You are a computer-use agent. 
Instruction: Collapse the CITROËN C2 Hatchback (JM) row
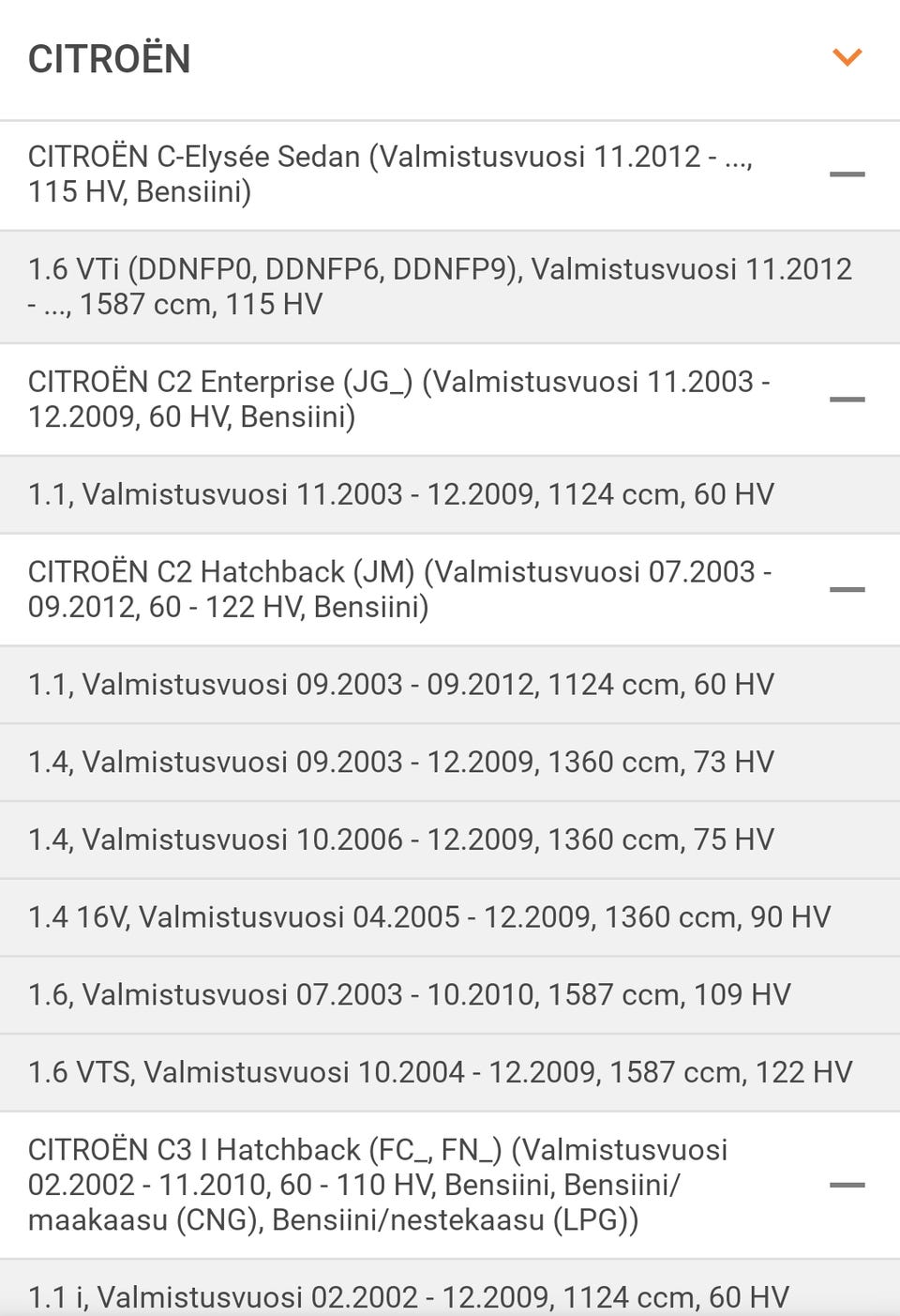847,590
